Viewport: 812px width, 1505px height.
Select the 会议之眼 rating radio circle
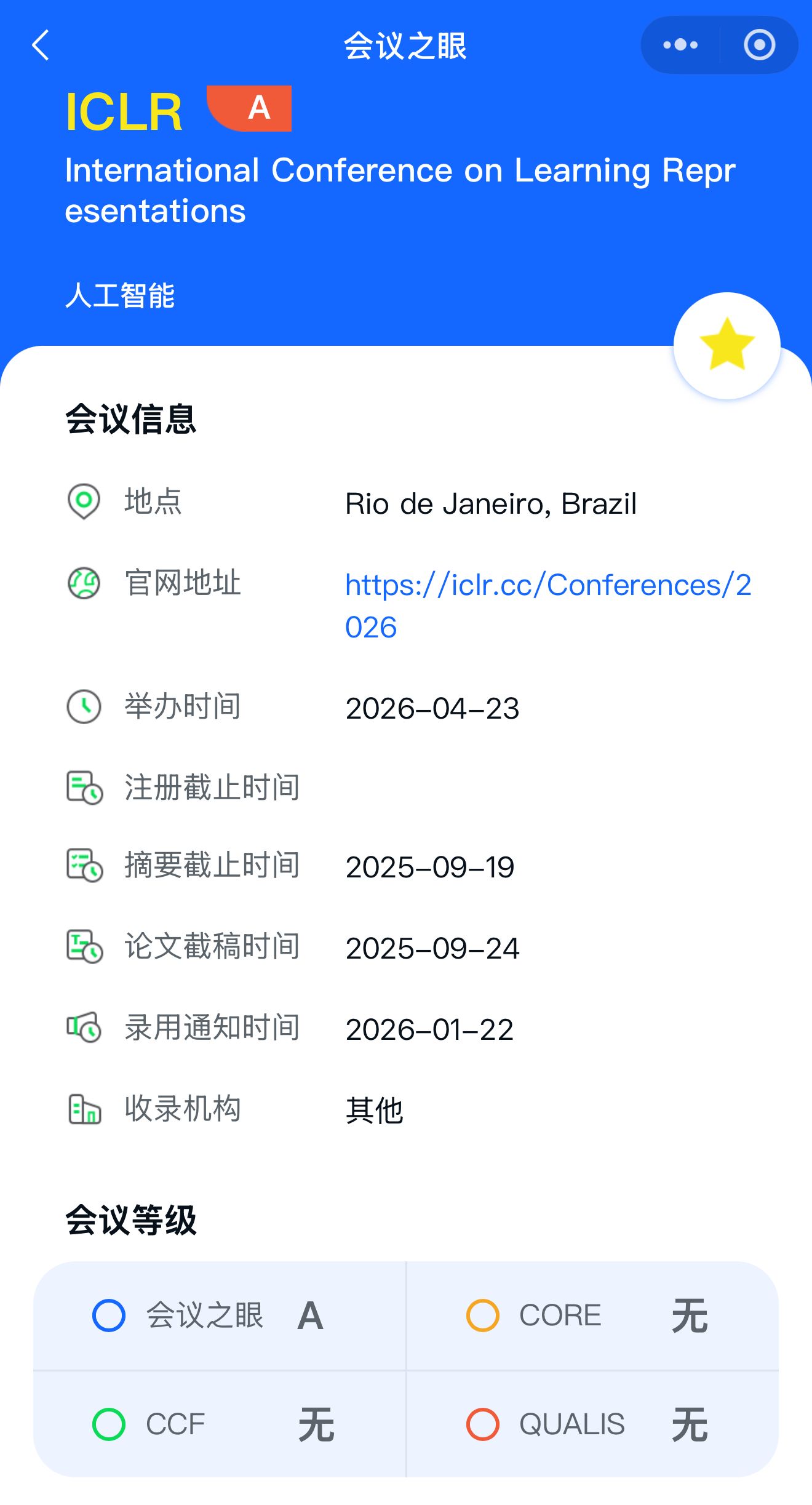110,1315
